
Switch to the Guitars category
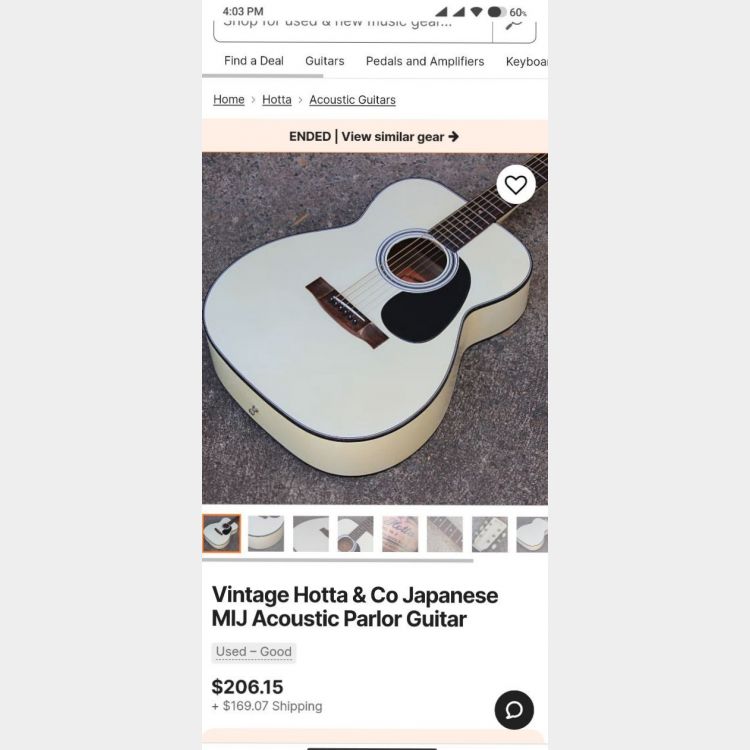[x=325, y=61]
